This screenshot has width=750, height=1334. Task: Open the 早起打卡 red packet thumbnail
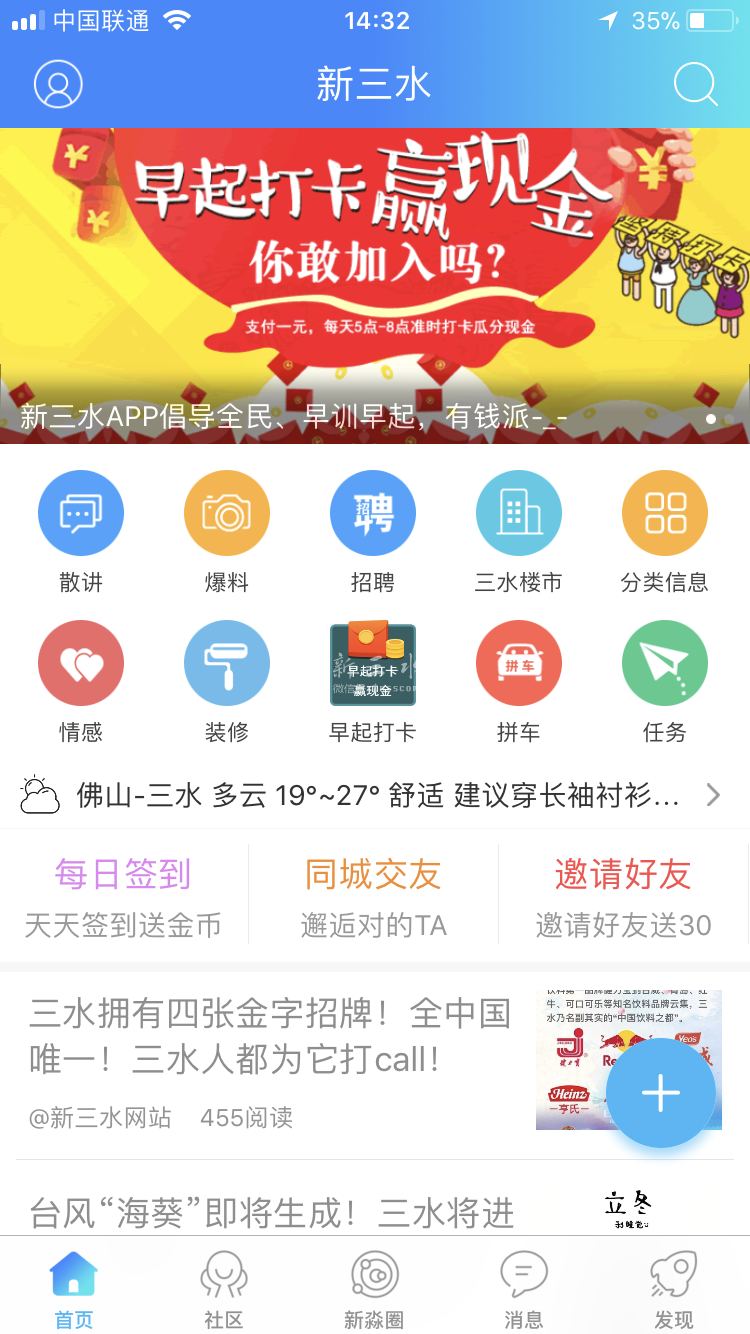(373, 662)
